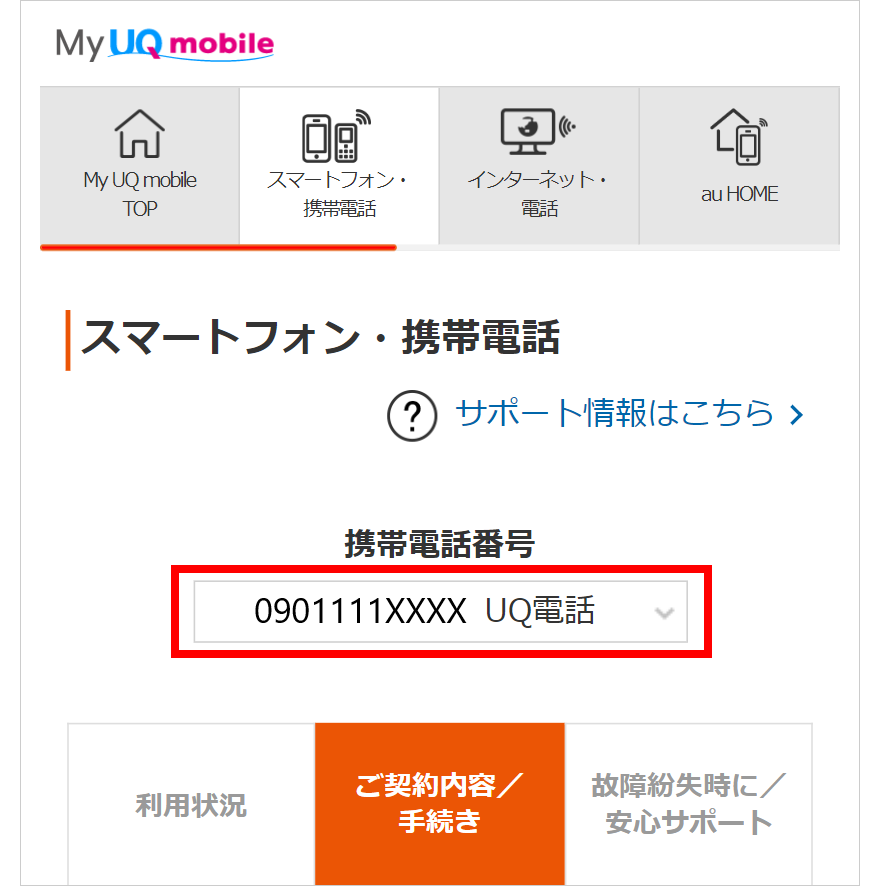Switch to the インターネット・電話 tab
The image size is (880, 886).
[539, 165]
